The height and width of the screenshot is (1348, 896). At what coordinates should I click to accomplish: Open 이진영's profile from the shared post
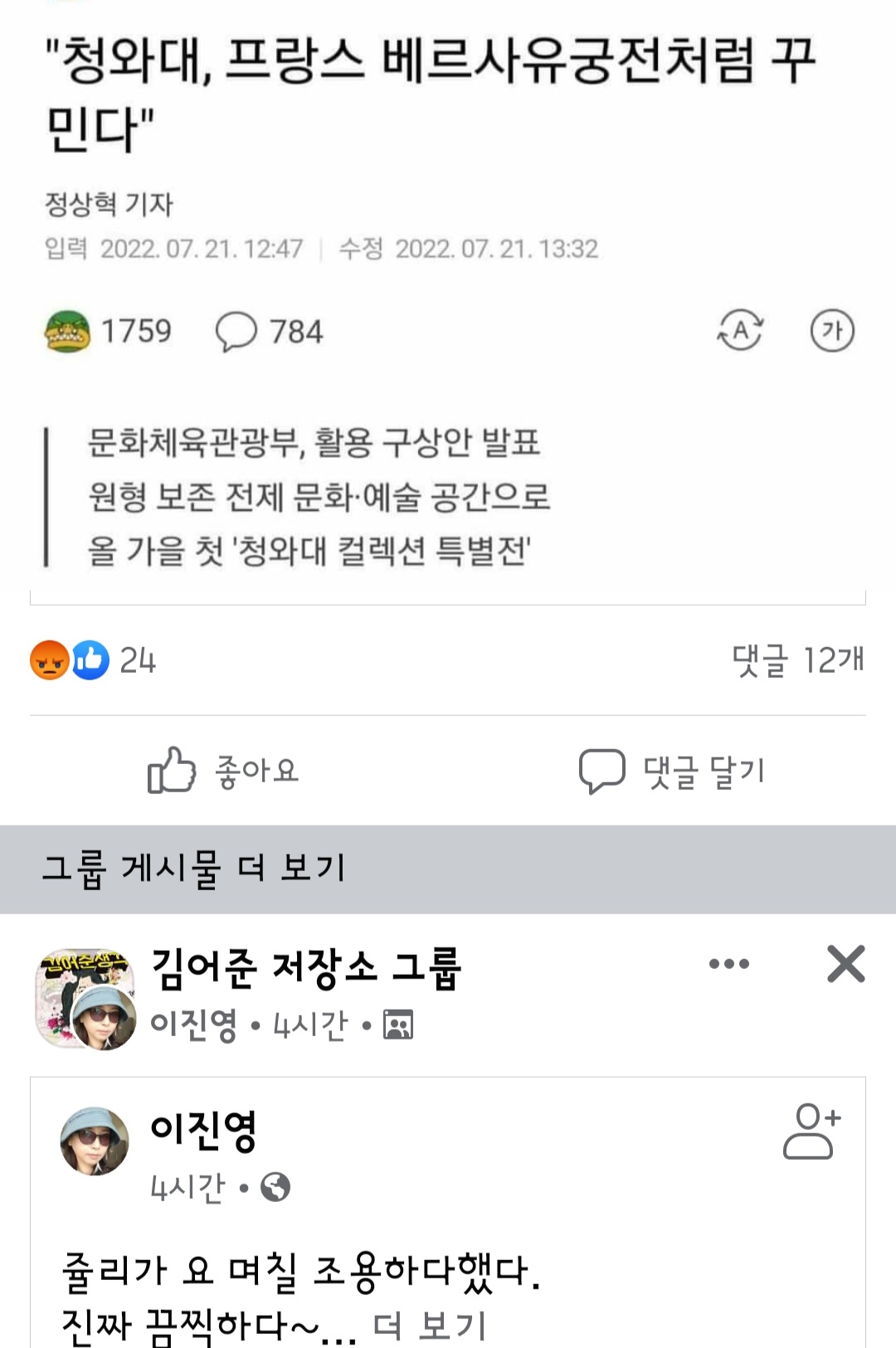coord(203,1131)
